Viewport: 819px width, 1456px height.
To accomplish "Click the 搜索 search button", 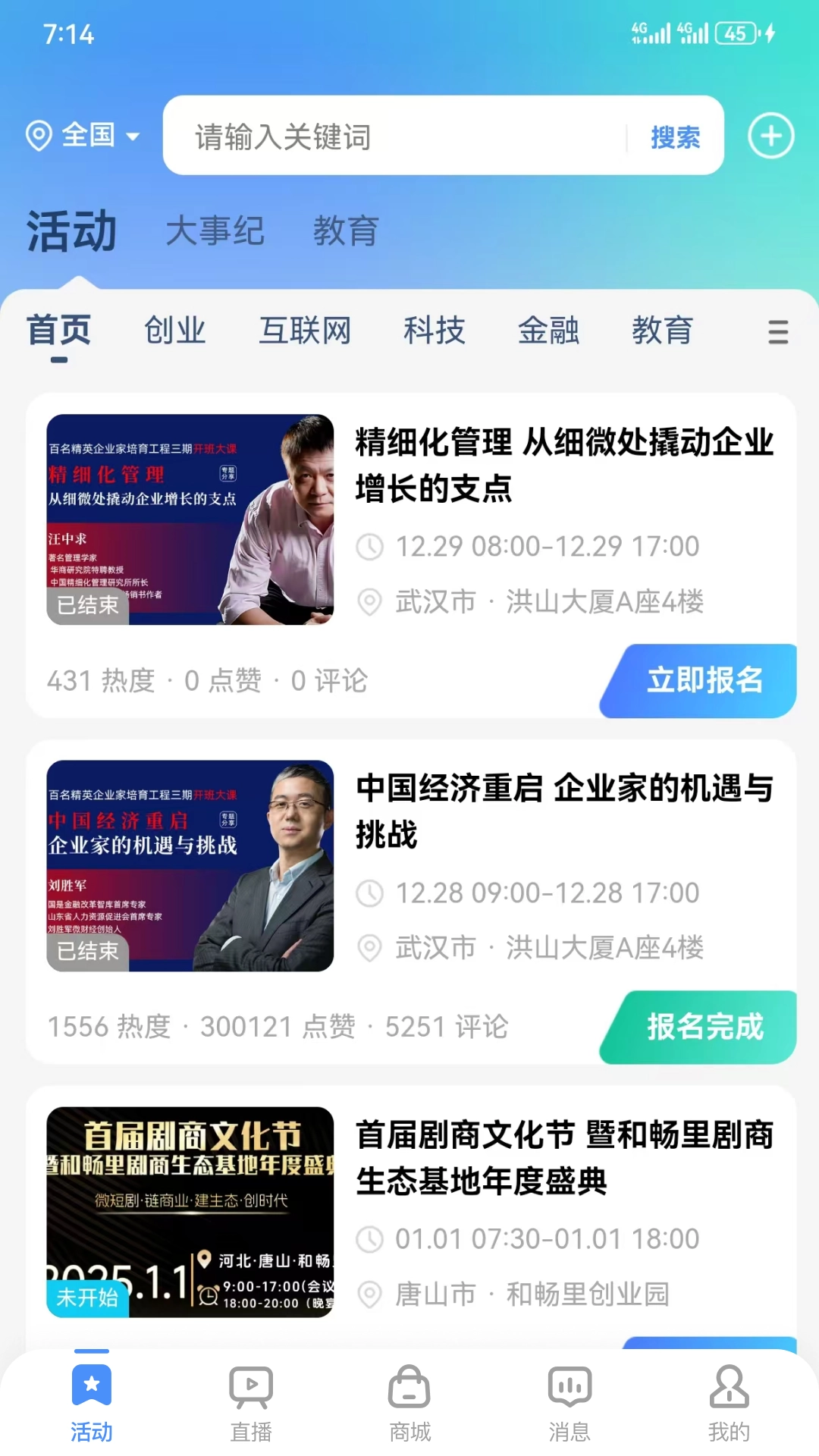I will point(674,137).
